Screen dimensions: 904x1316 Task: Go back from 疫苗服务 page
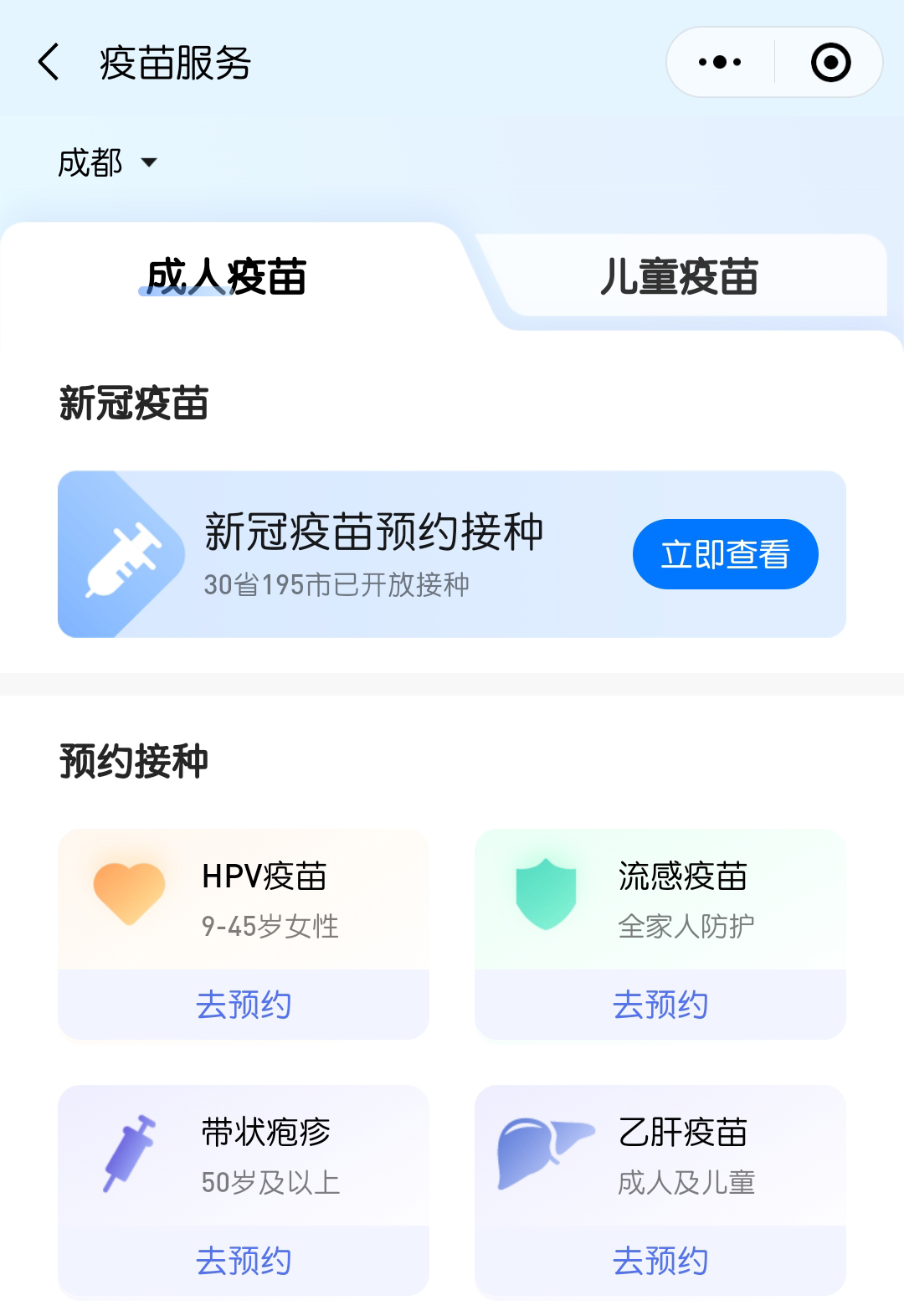(x=49, y=63)
